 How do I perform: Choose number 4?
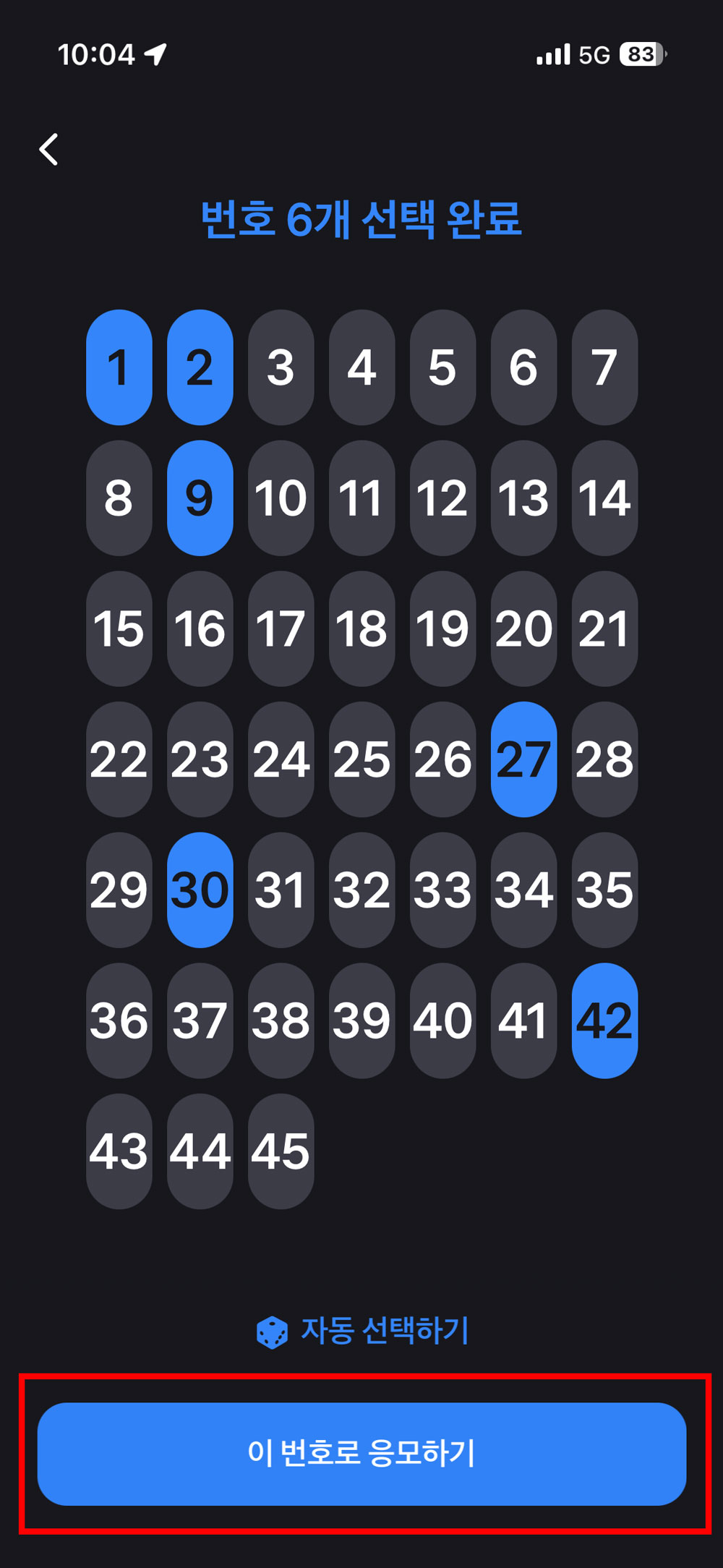[x=361, y=367]
